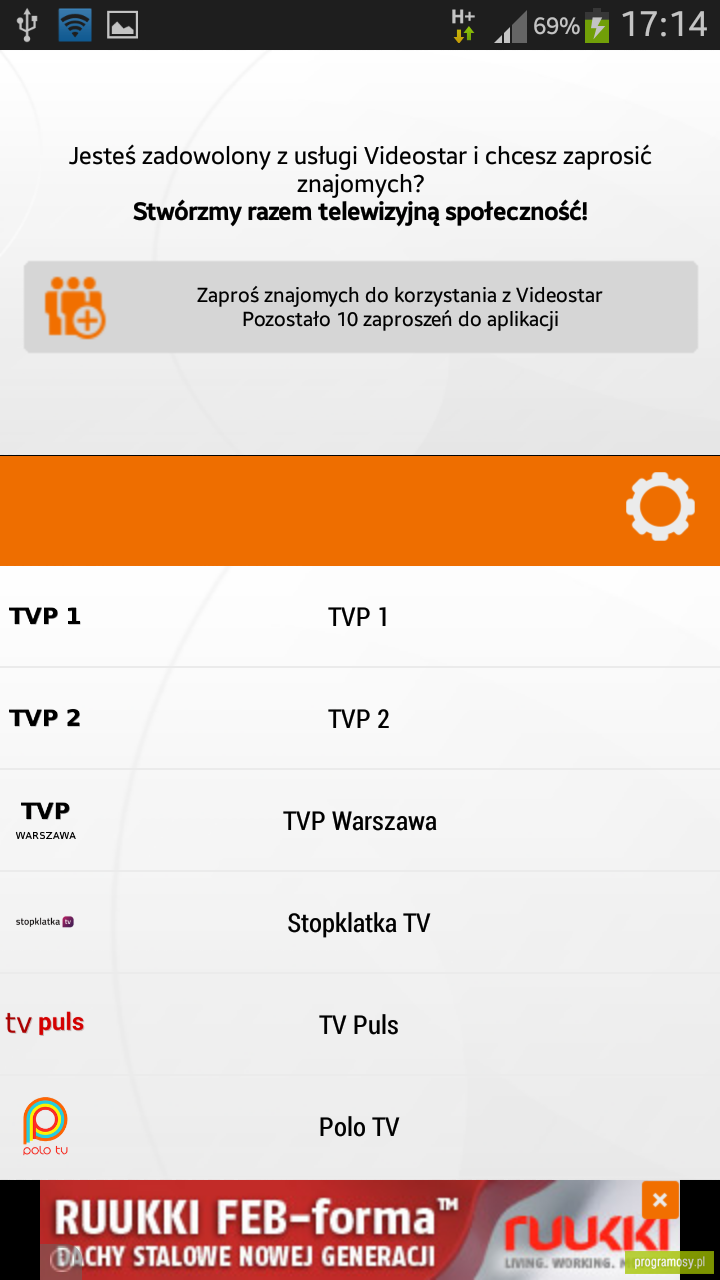Open TVP Warszawa channel
This screenshot has width=720, height=1280.
[x=360, y=821]
